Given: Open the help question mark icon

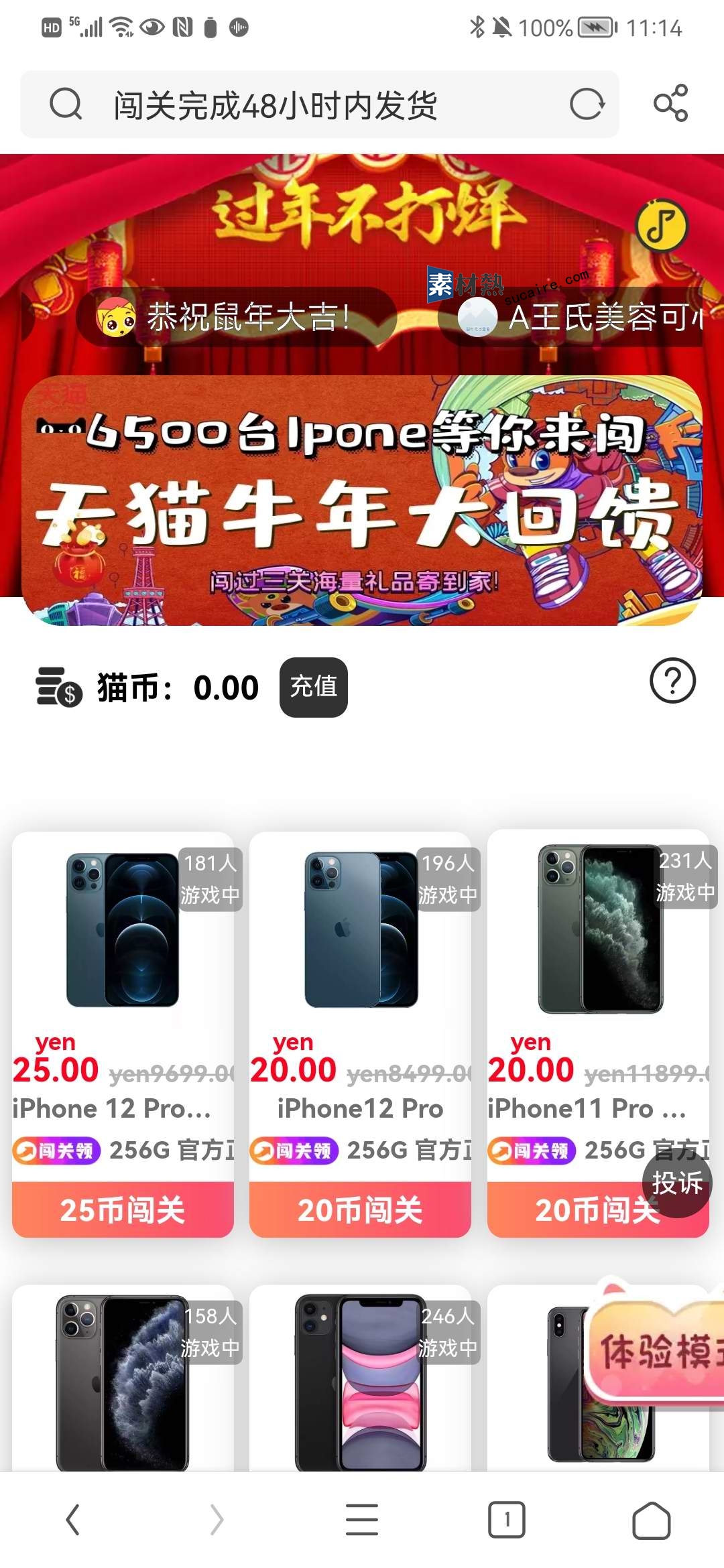Looking at the screenshot, I should 672,681.
